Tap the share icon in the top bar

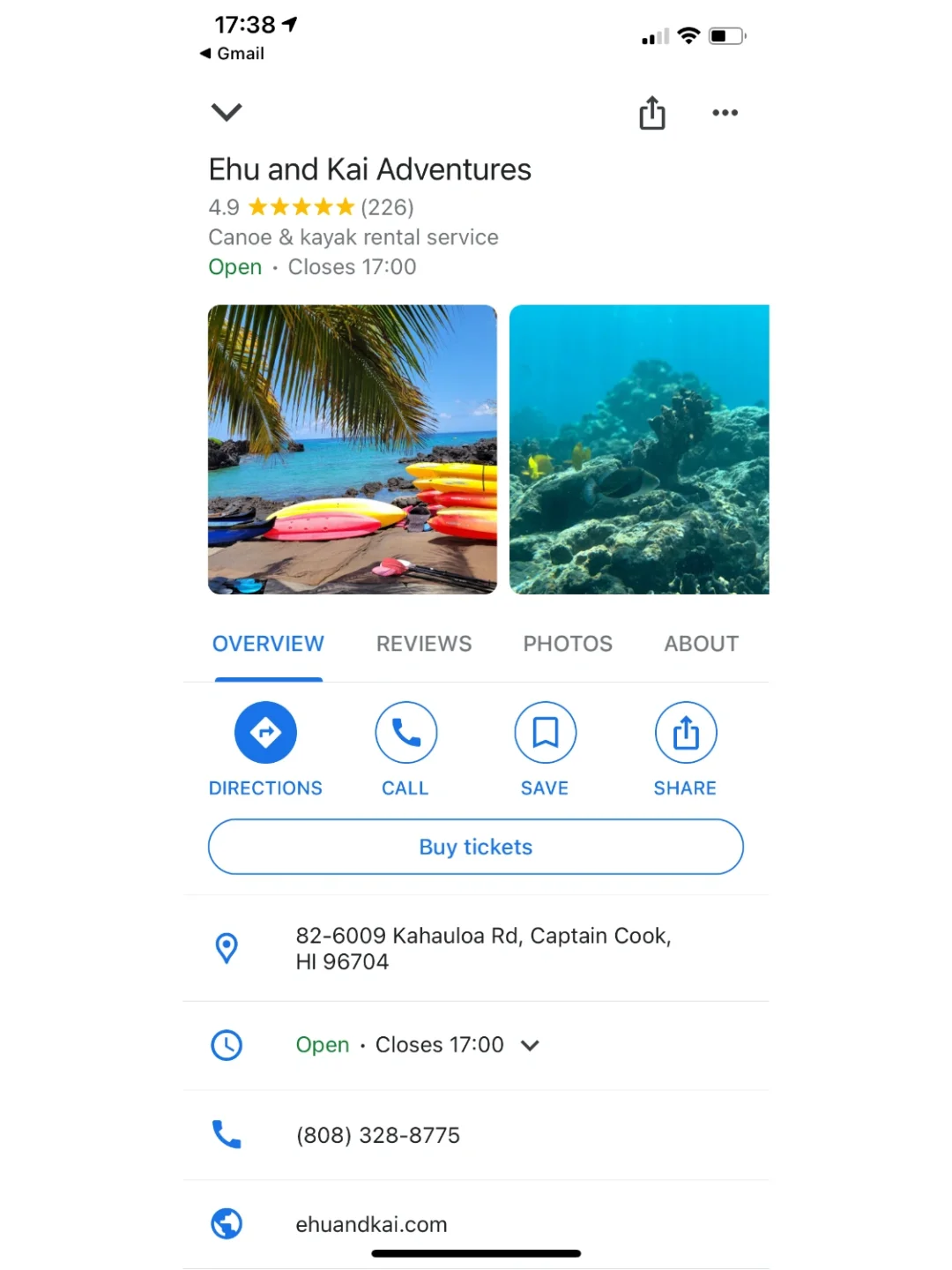click(651, 113)
